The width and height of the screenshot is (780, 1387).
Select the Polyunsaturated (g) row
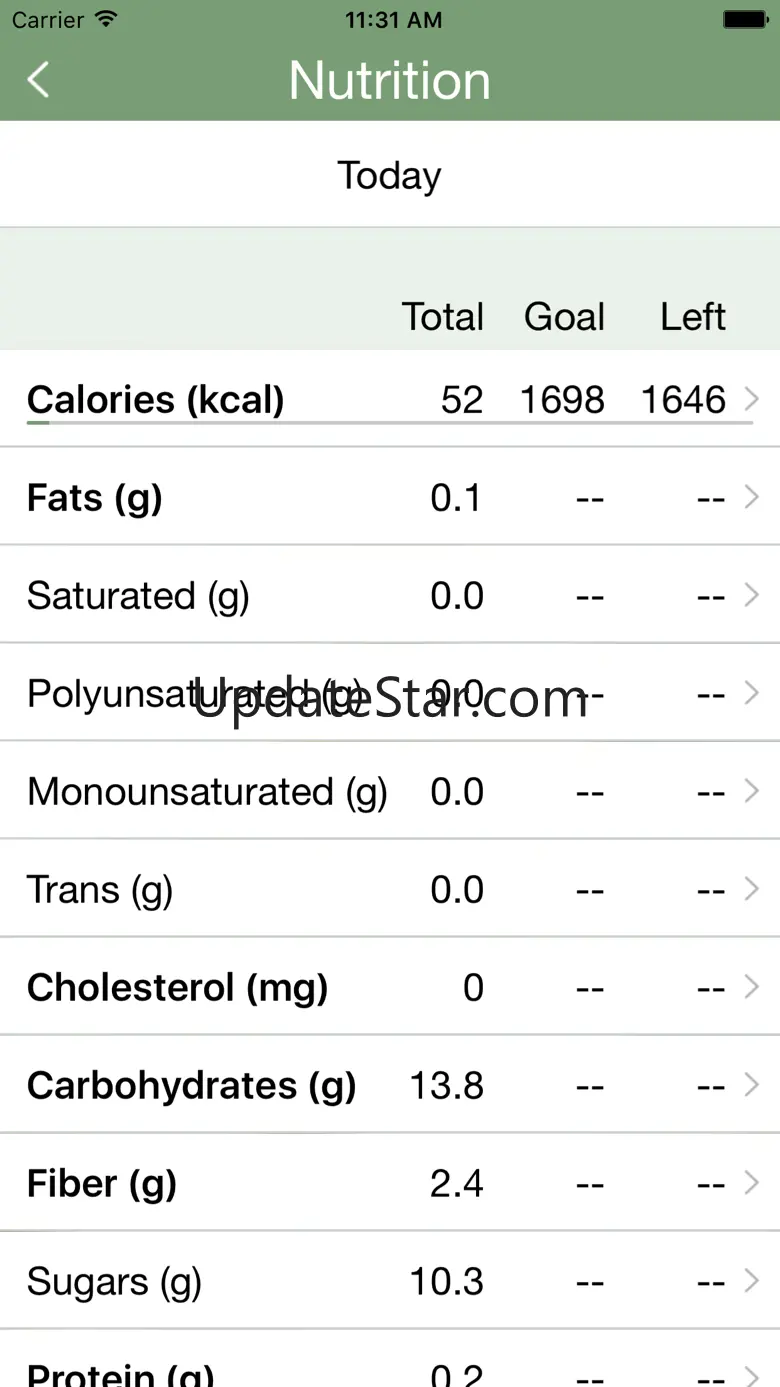390,693
